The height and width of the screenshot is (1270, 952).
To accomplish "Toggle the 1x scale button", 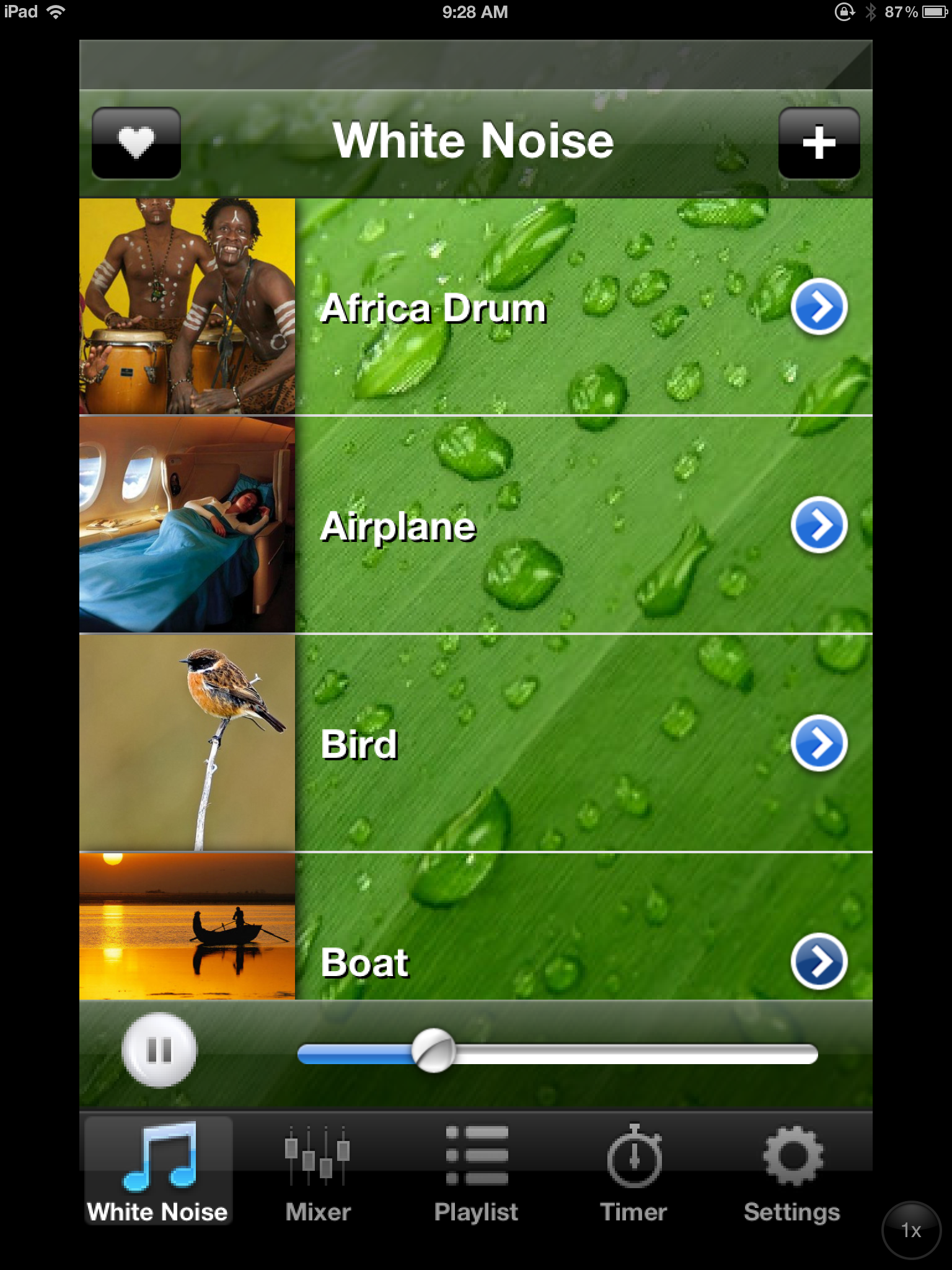I will click(x=910, y=1230).
